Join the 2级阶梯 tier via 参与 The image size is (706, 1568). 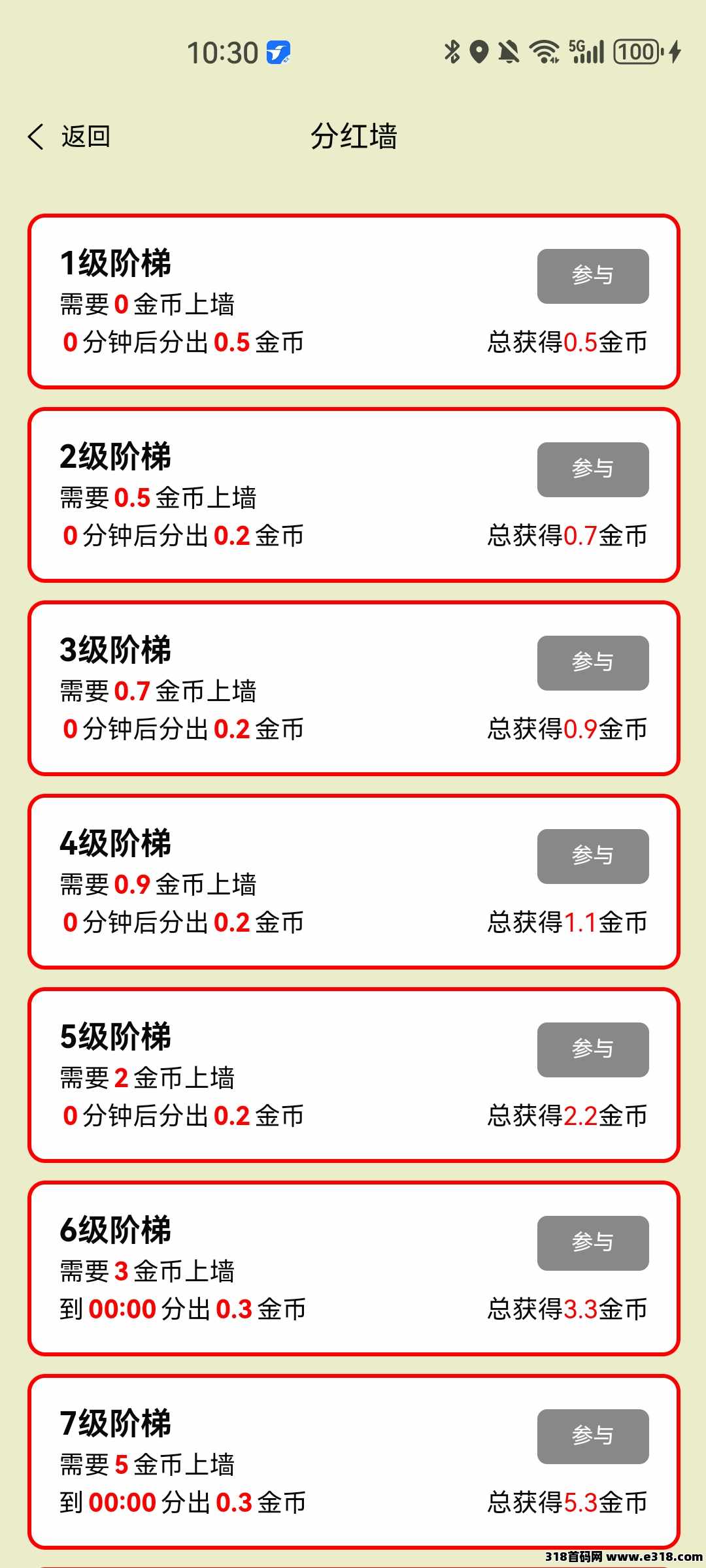coord(593,470)
